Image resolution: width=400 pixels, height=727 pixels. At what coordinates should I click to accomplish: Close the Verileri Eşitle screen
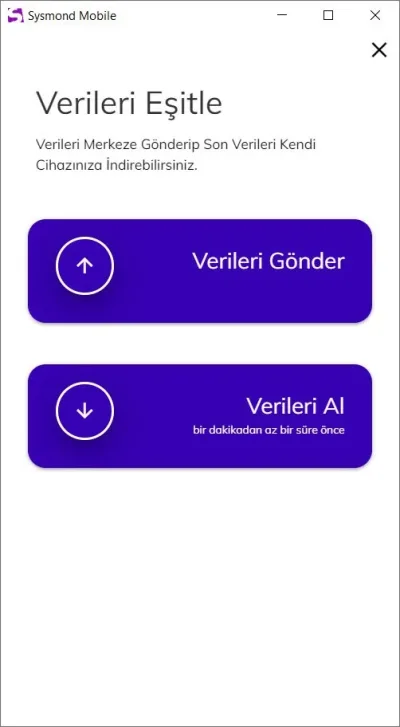pos(379,50)
